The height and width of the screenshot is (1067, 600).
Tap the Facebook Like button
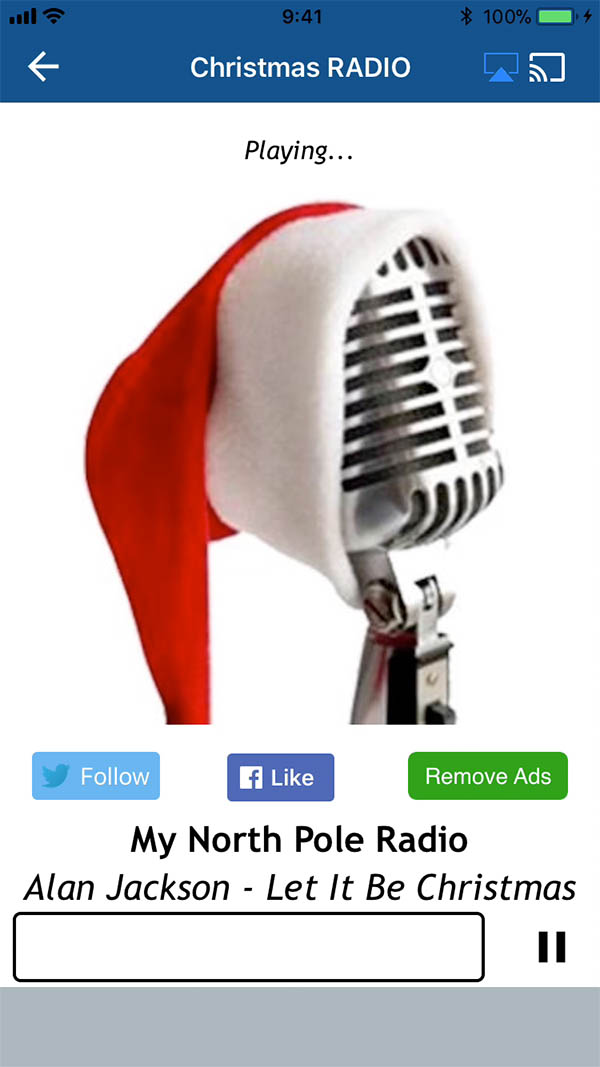[280, 777]
